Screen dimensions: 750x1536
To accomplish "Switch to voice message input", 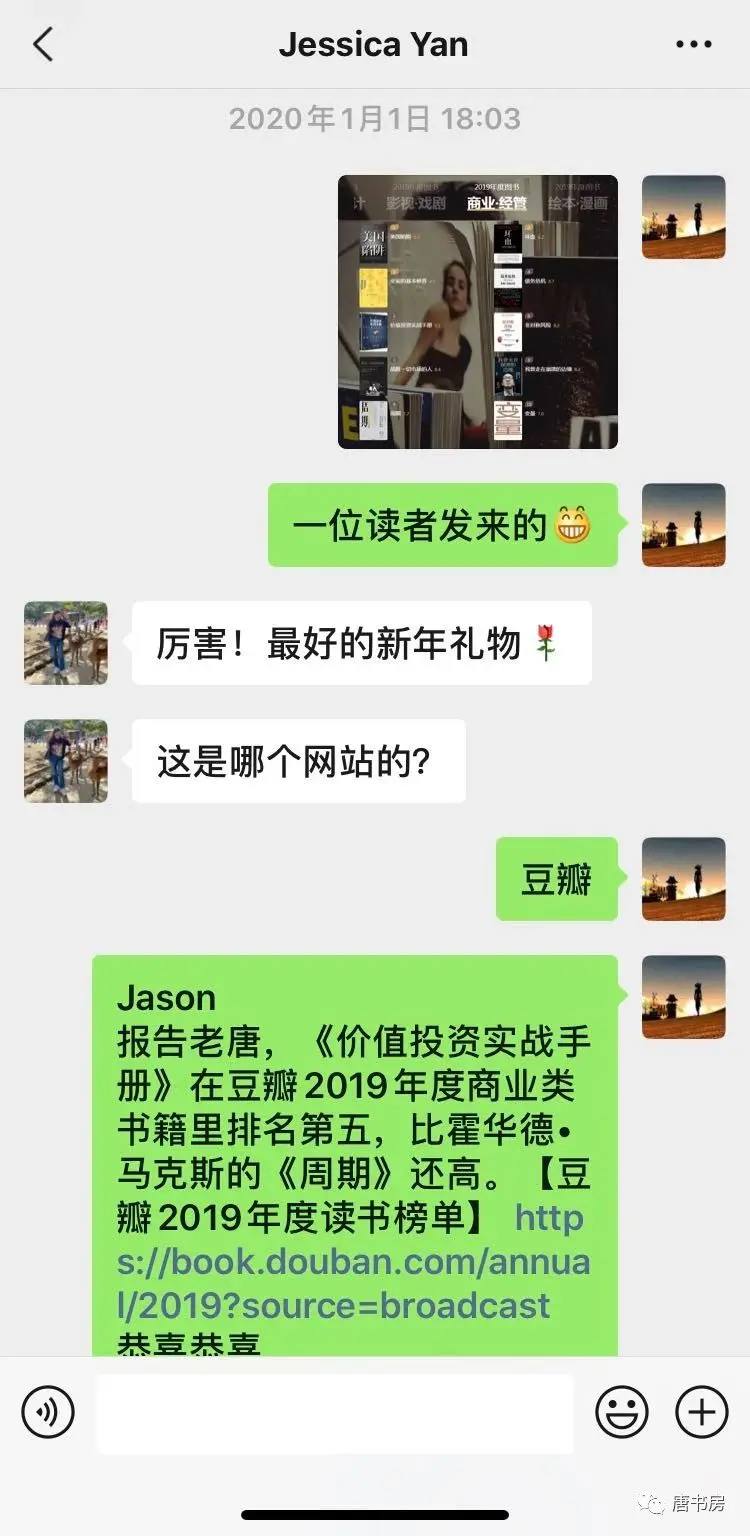I will point(48,1412).
